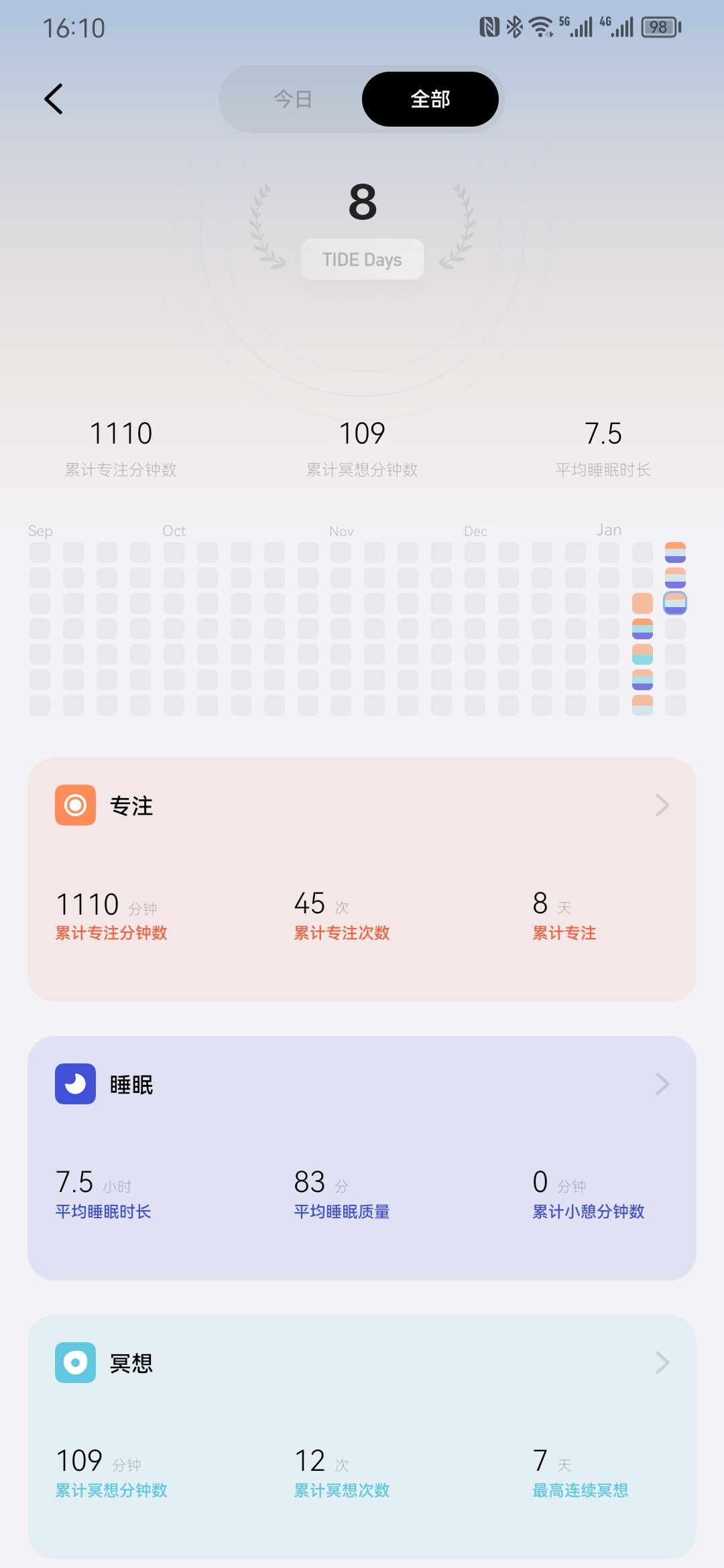
Task: Select the 全部 tab
Action: click(x=430, y=99)
